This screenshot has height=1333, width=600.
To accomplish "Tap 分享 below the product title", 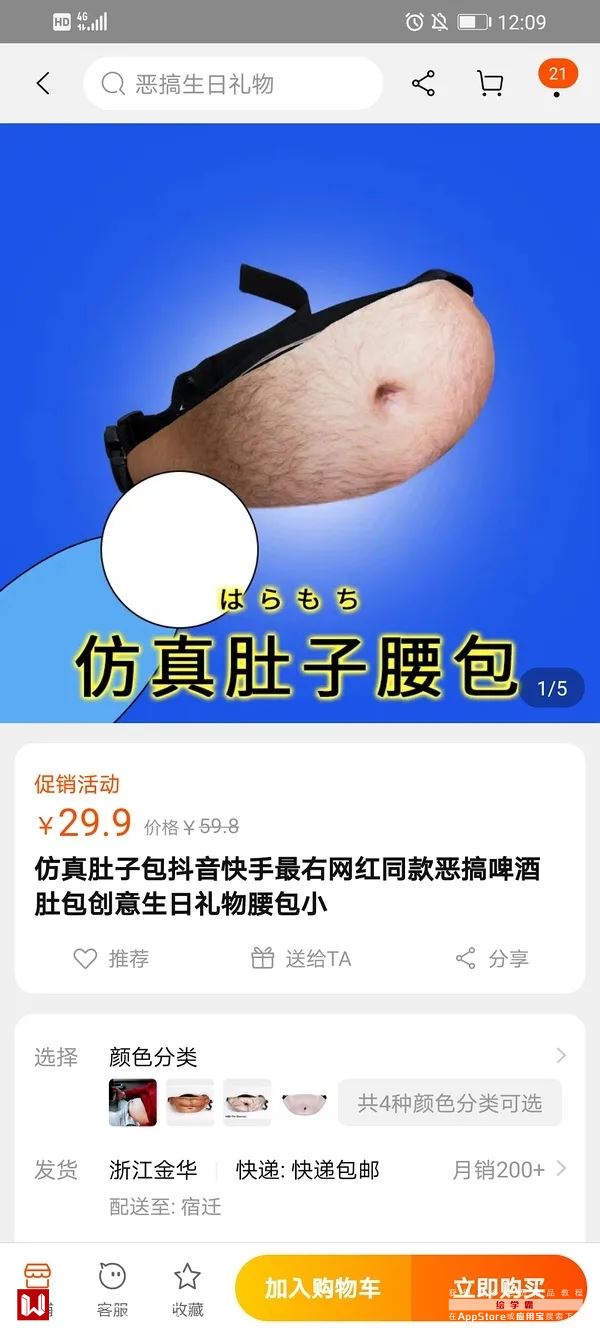I will 492,958.
